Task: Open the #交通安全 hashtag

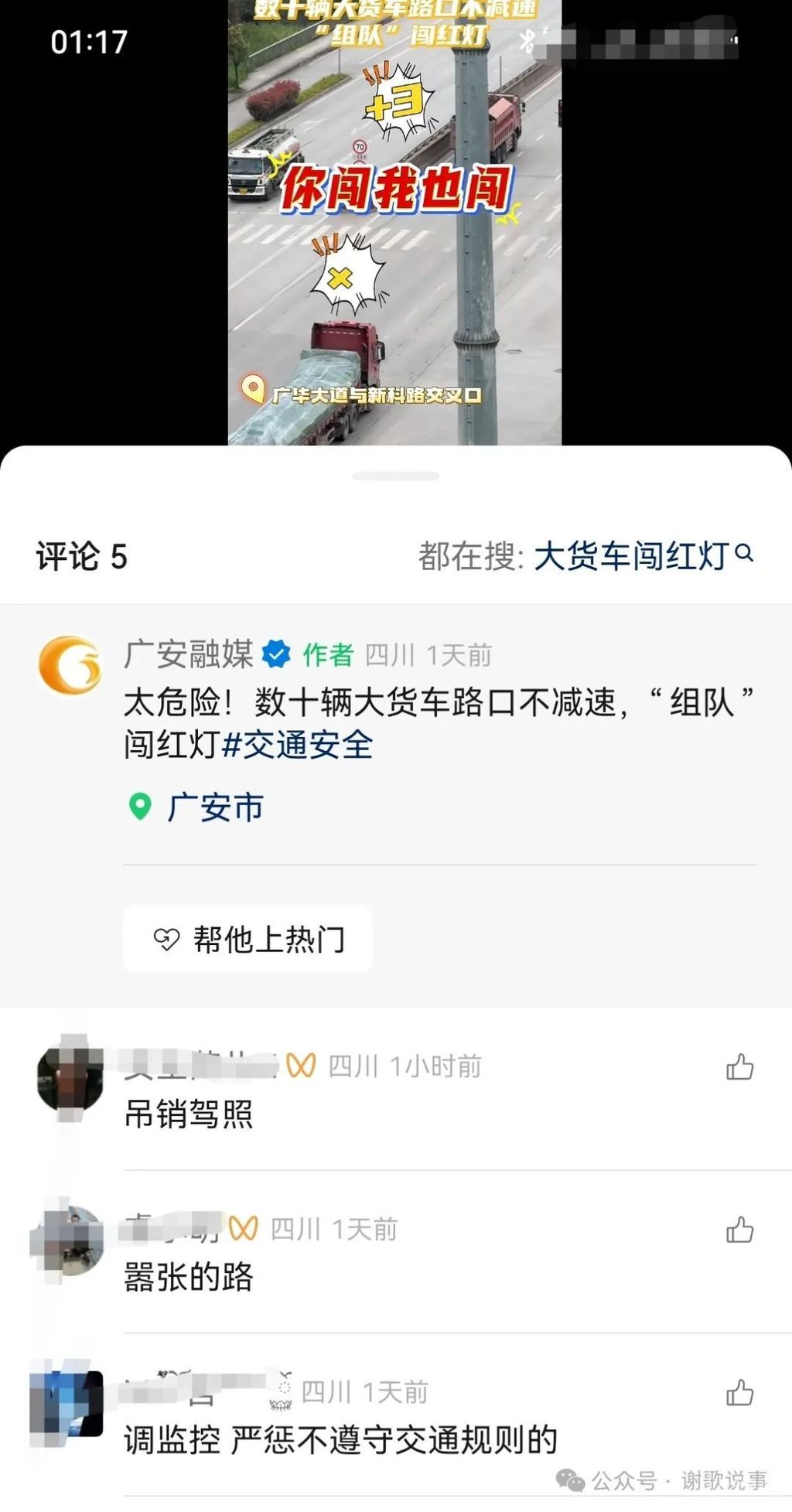Action: pos(298,746)
